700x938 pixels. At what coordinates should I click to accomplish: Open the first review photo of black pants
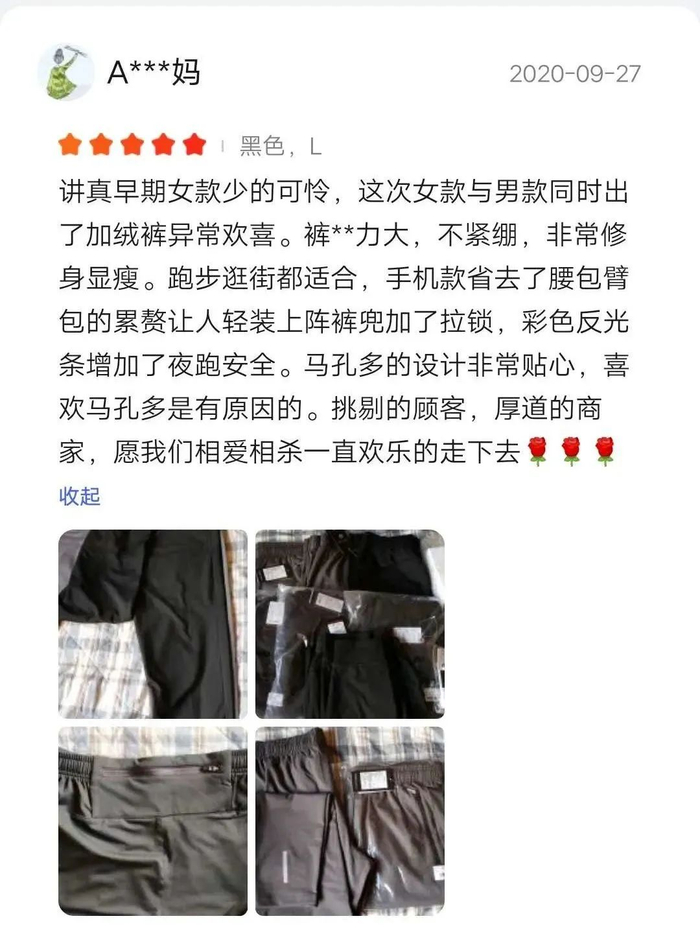[153, 624]
